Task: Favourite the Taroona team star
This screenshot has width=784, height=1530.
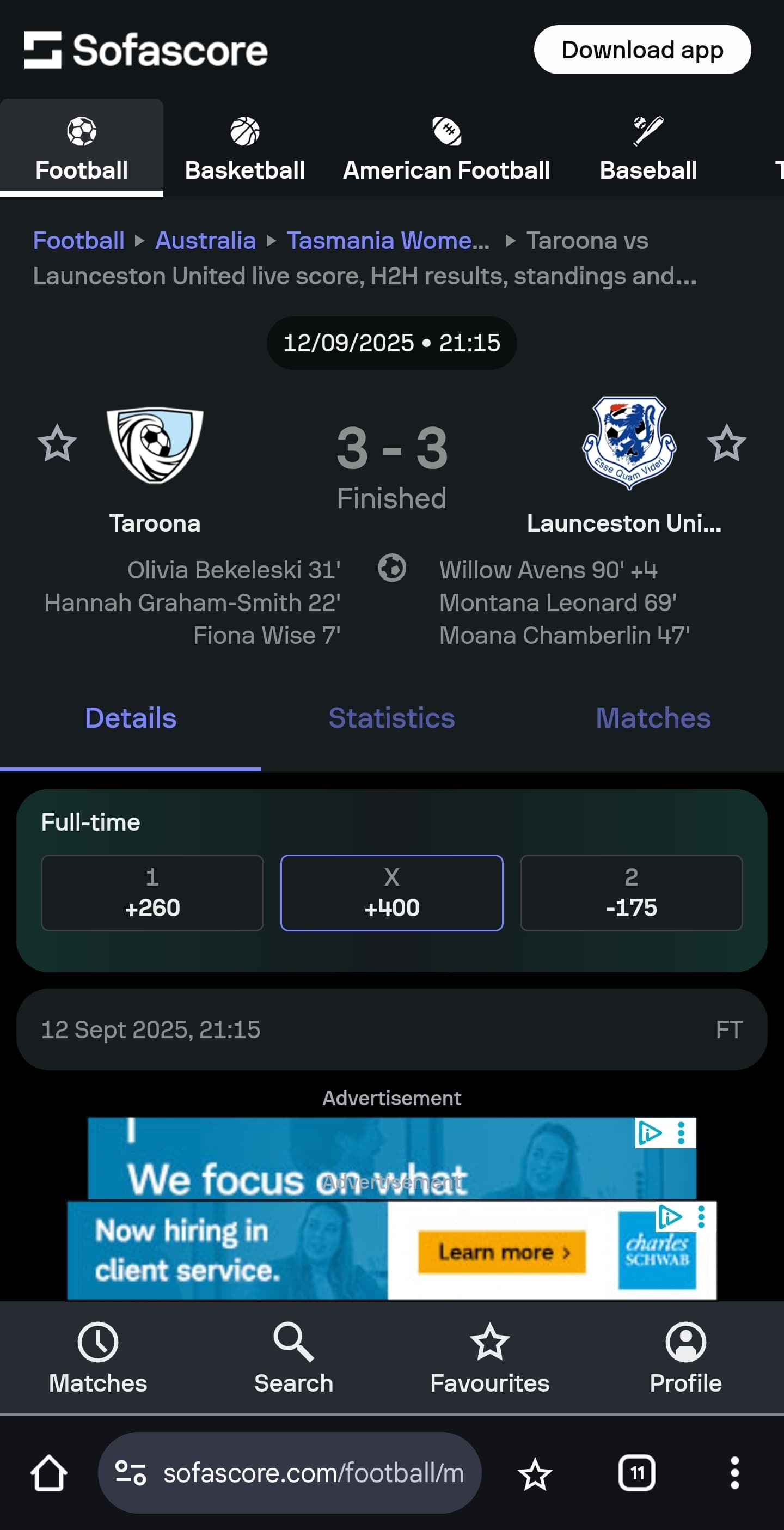Action: [57, 443]
